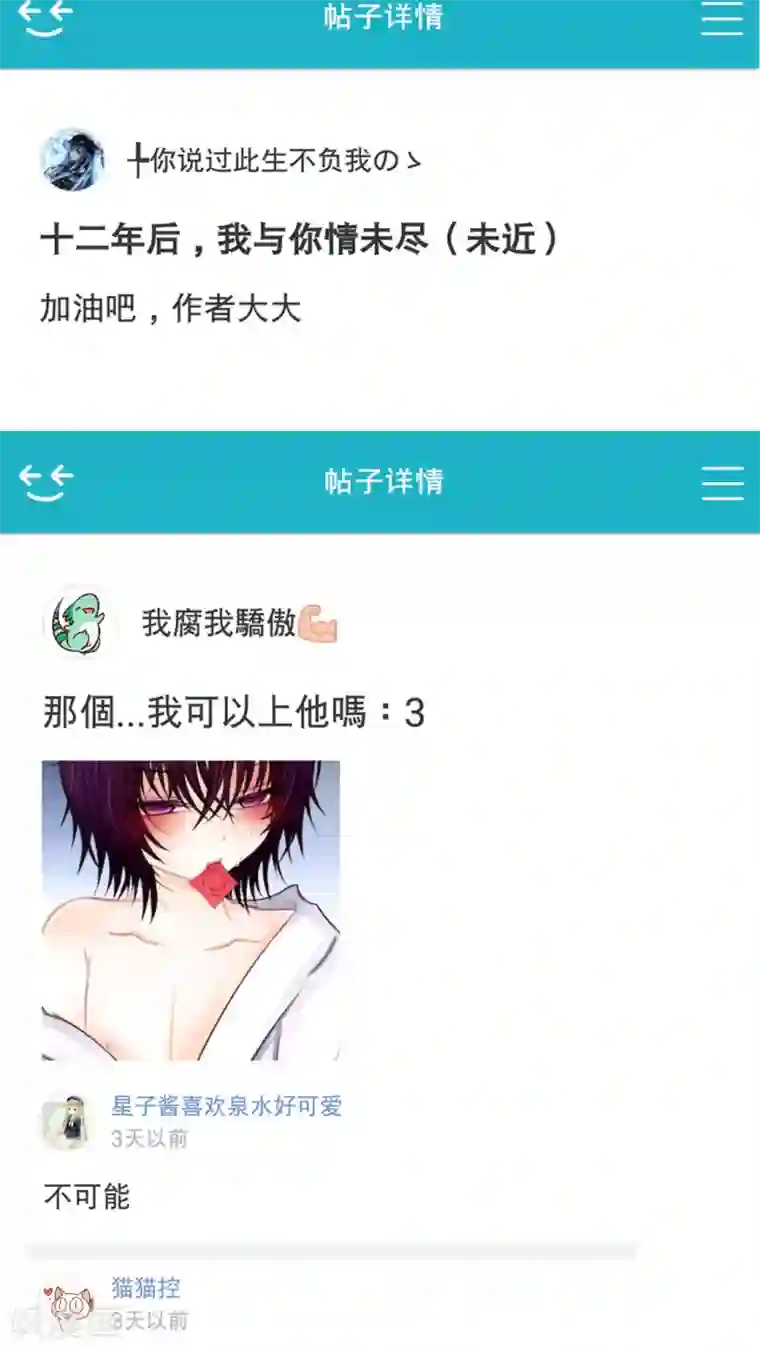This screenshot has height=1350, width=760.
Task: Open the hamburger menu in the second header
Action: (x=719, y=483)
